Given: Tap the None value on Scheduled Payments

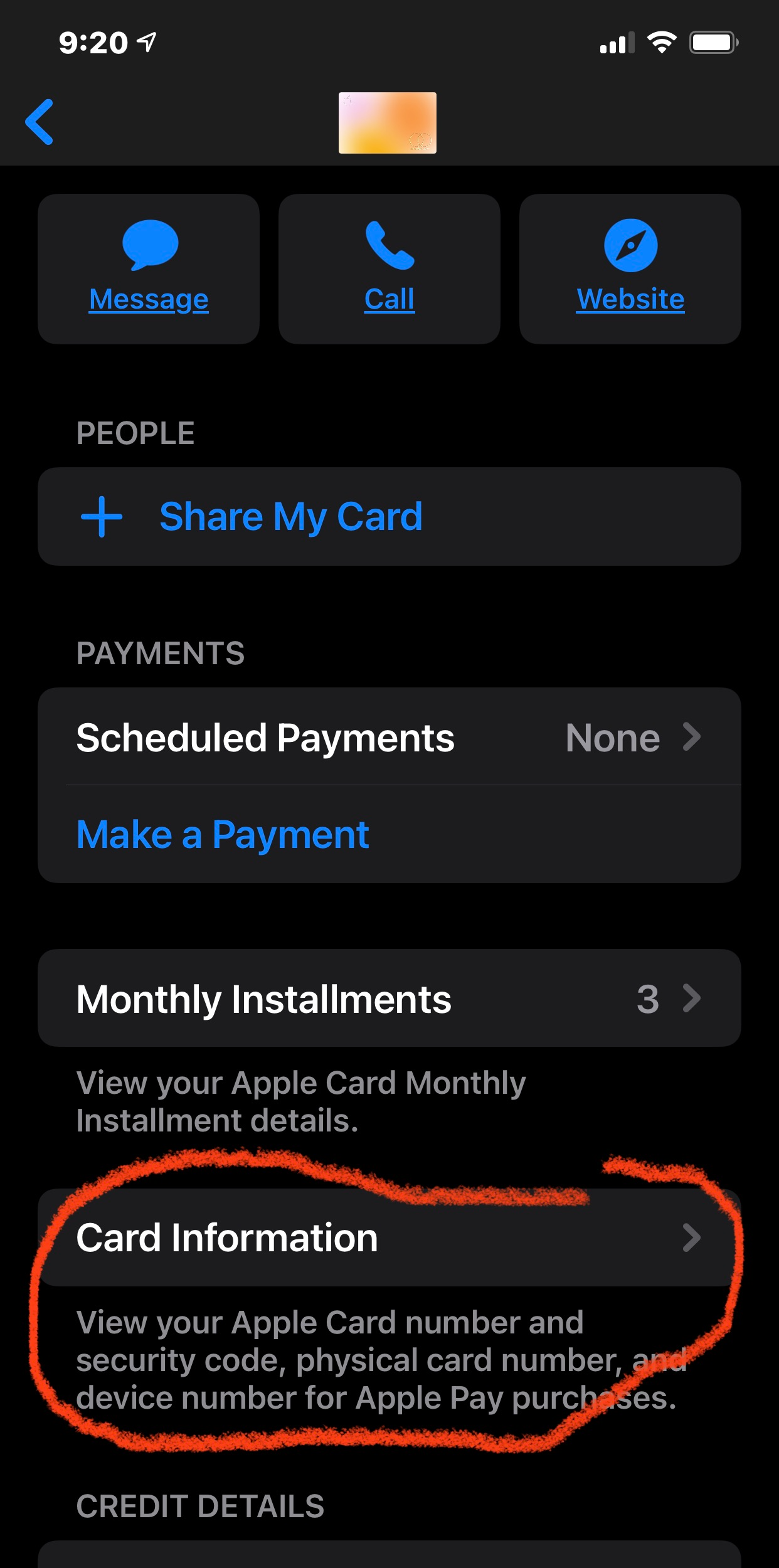Looking at the screenshot, I should click(612, 738).
